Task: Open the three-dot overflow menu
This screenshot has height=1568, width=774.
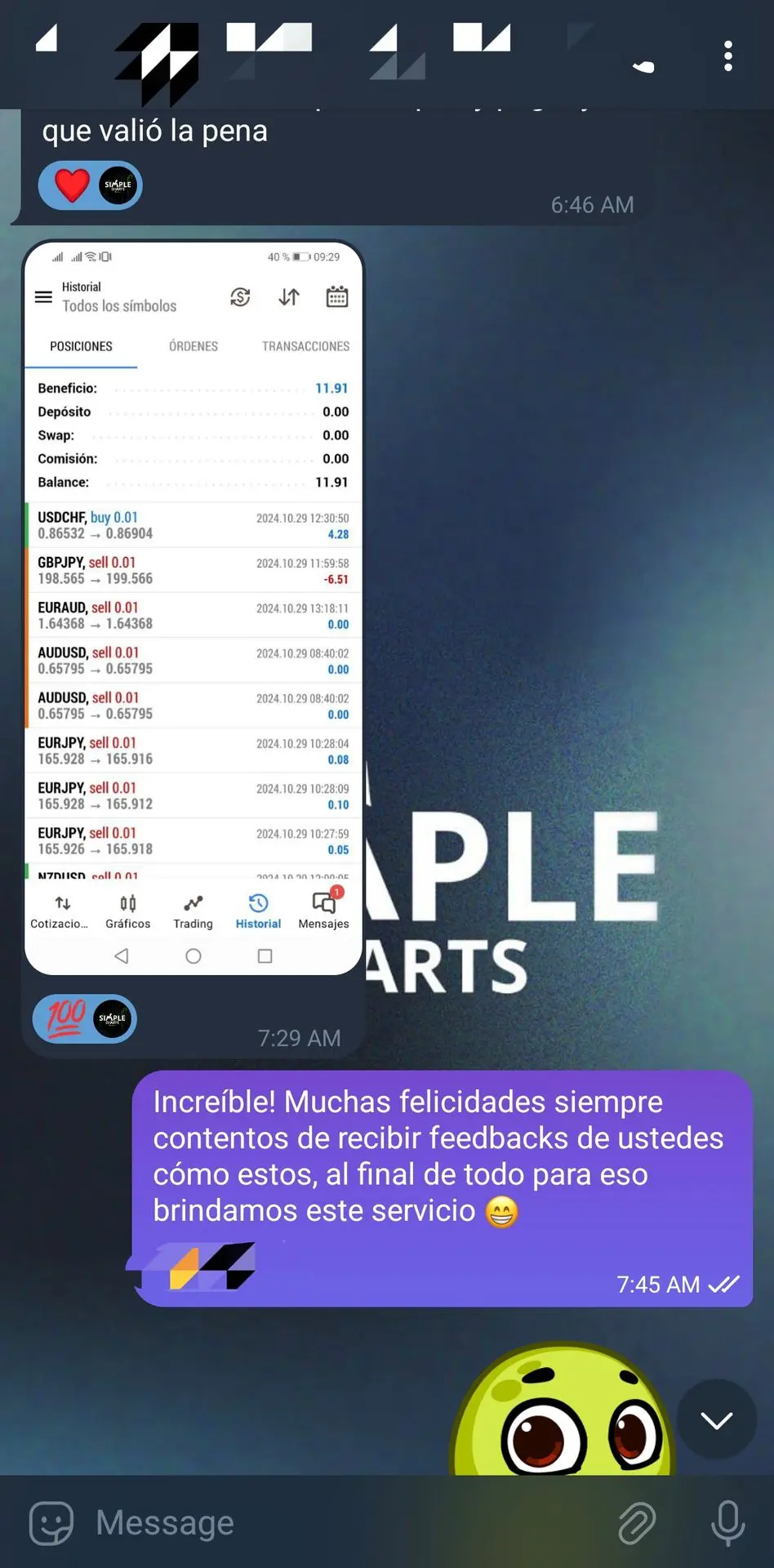Action: pos(727,56)
